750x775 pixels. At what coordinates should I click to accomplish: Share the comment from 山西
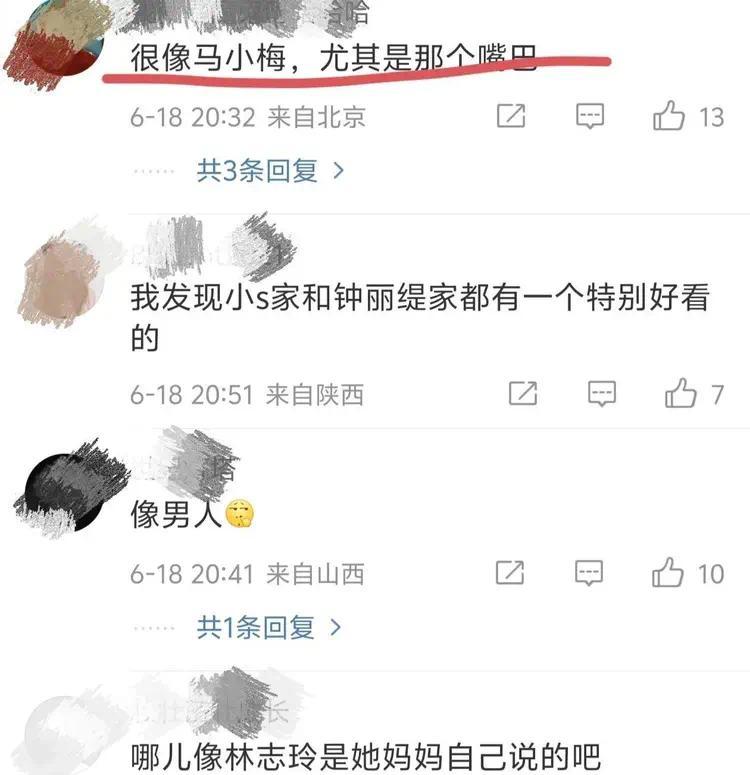[511, 573]
